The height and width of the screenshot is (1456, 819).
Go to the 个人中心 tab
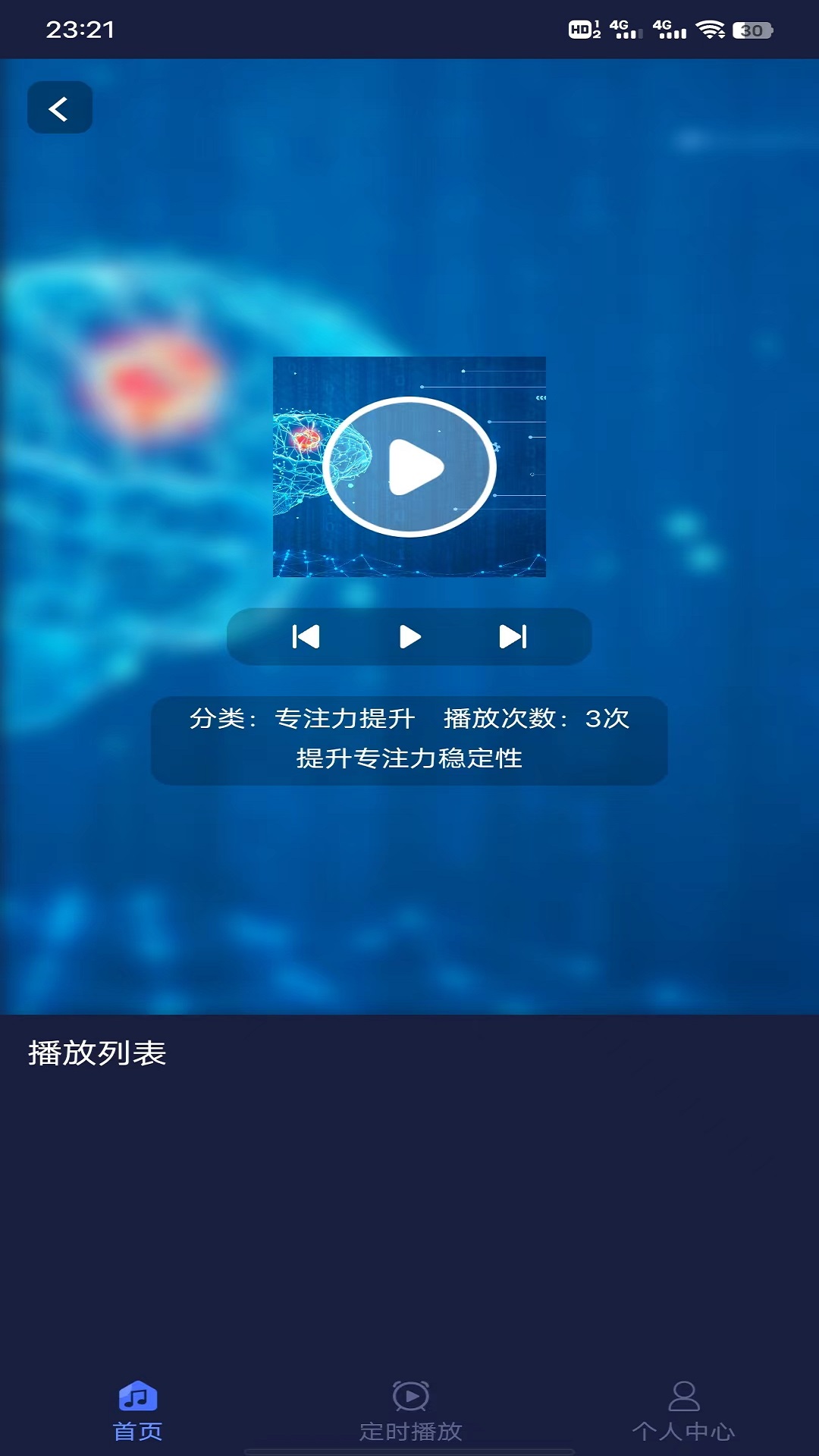tap(683, 1411)
